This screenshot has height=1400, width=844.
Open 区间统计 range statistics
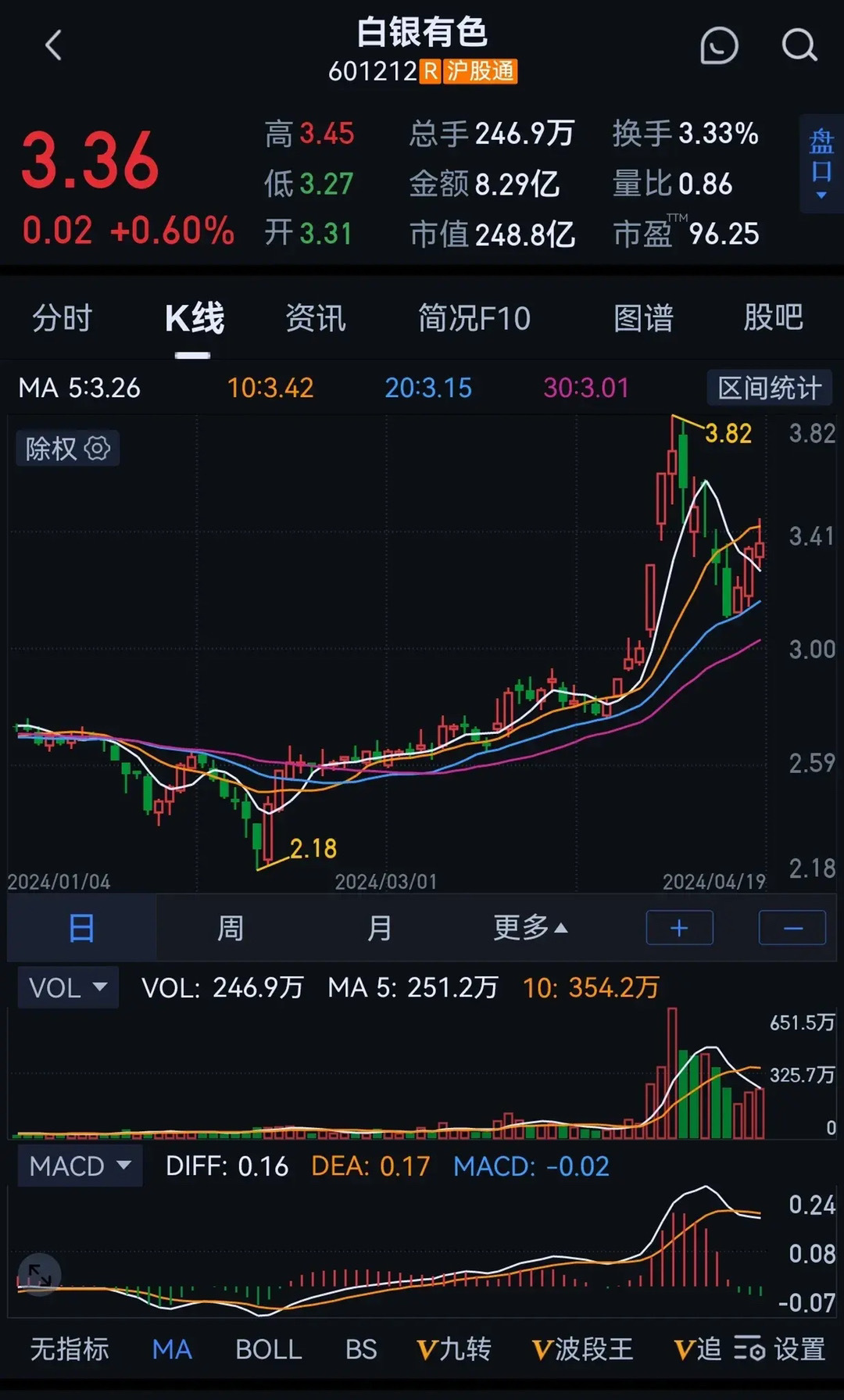coord(770,388)
